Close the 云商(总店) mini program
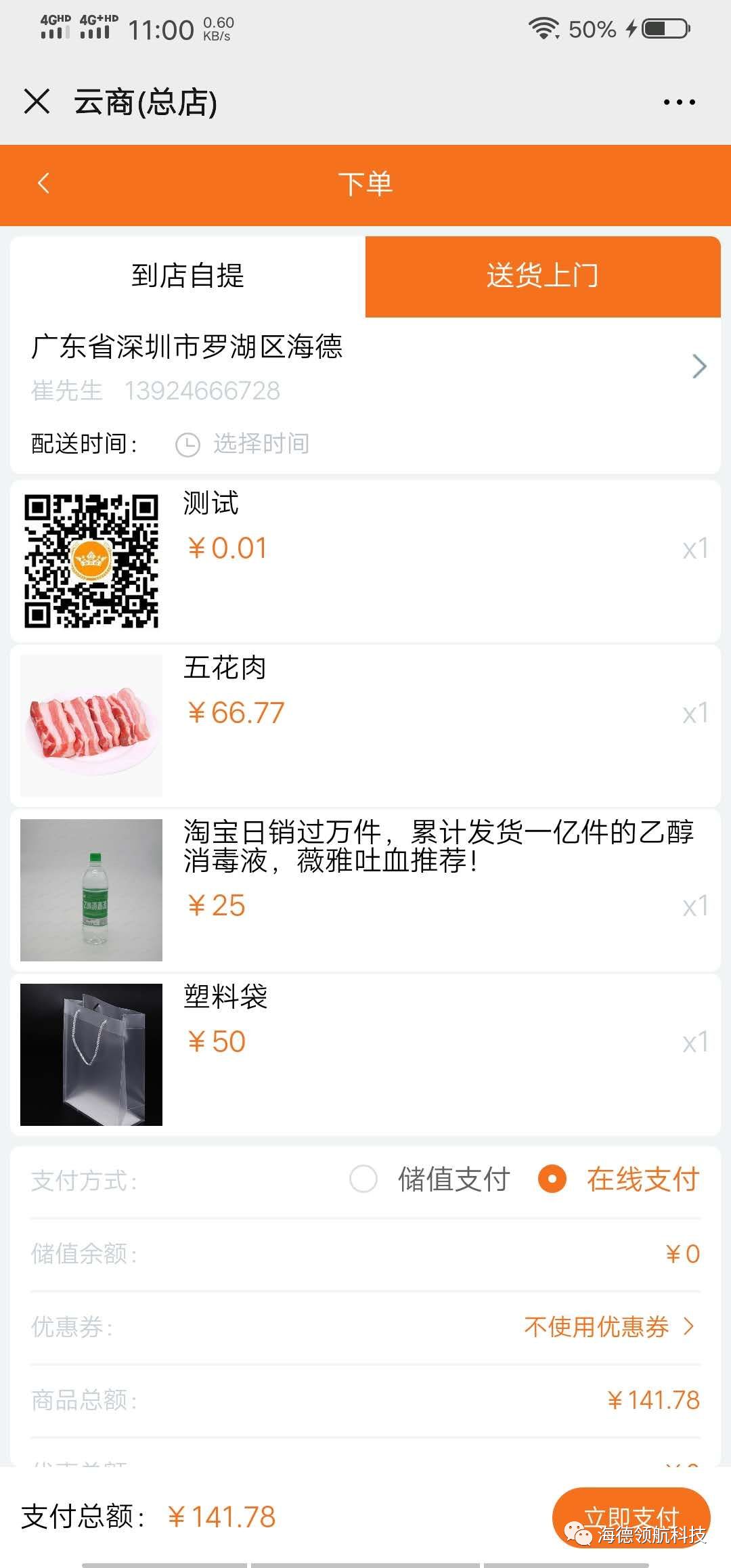 click(x=37, y=102)
